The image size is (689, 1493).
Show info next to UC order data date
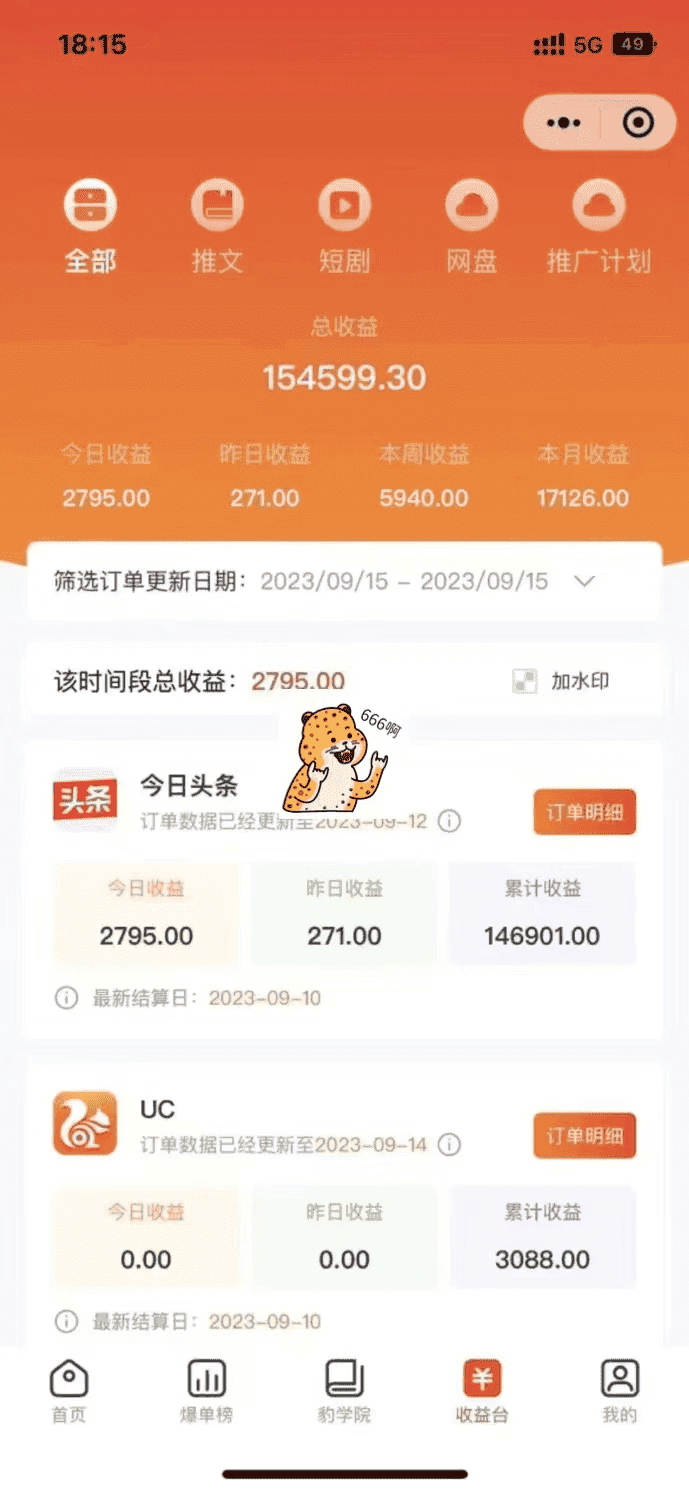tap(450, 1145)
